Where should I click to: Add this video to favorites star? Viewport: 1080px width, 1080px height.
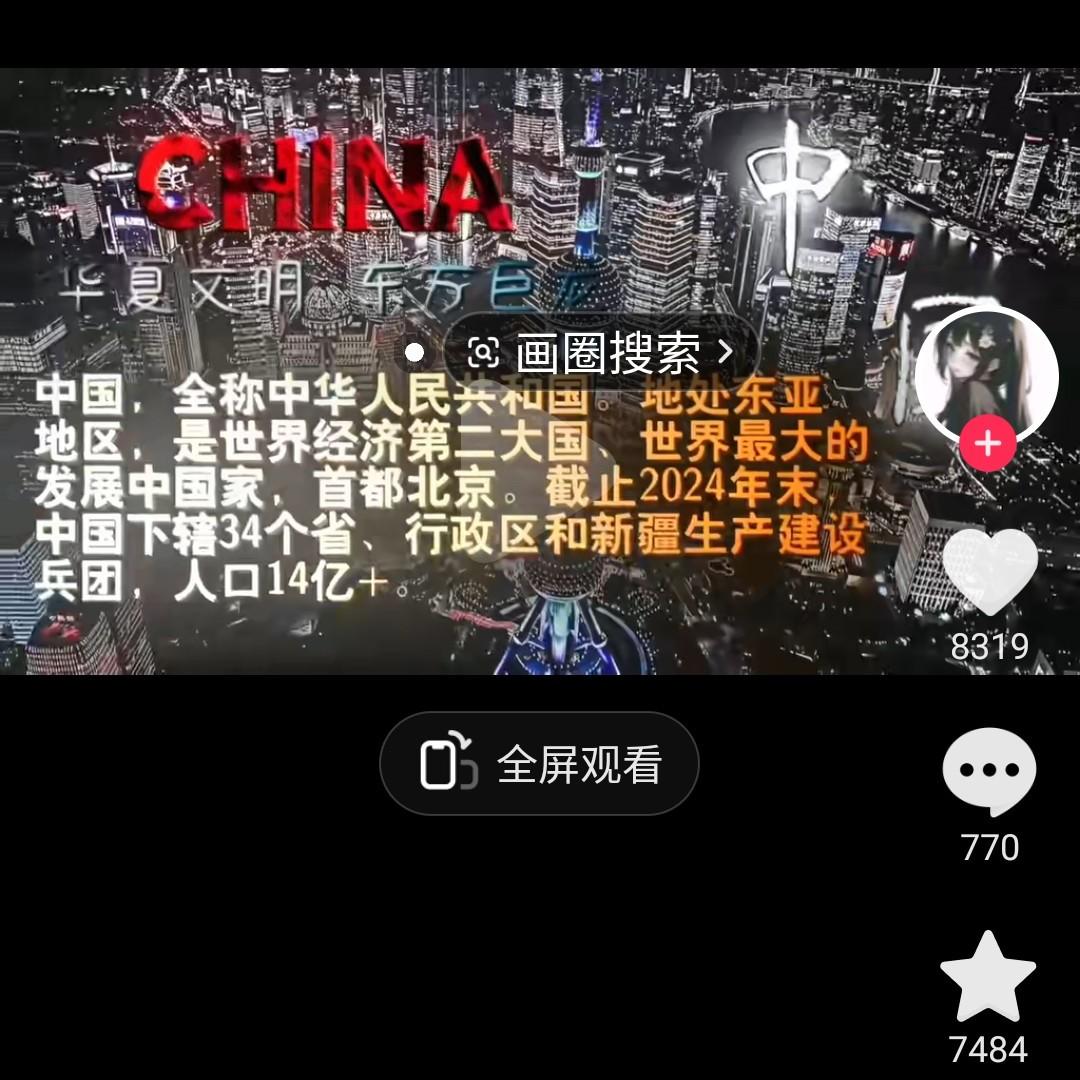point(989,978)
